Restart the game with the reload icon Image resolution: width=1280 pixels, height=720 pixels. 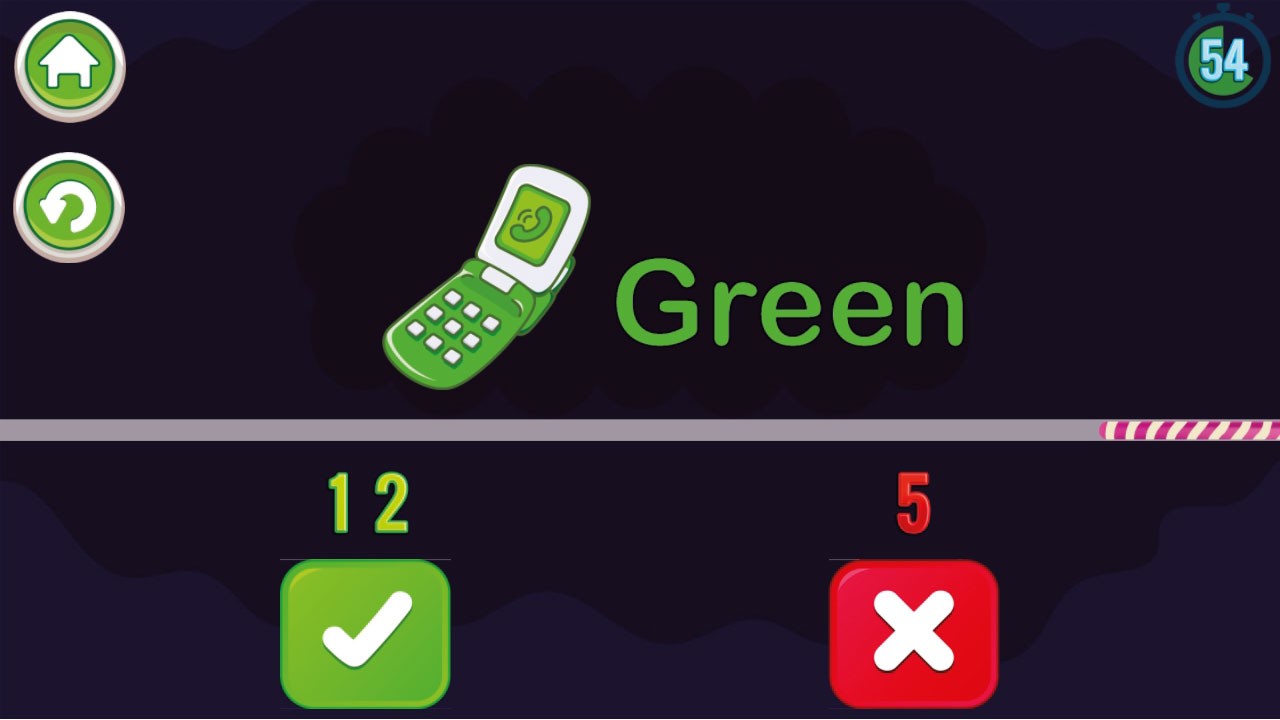pyautogui.click(x=69, y=207)
